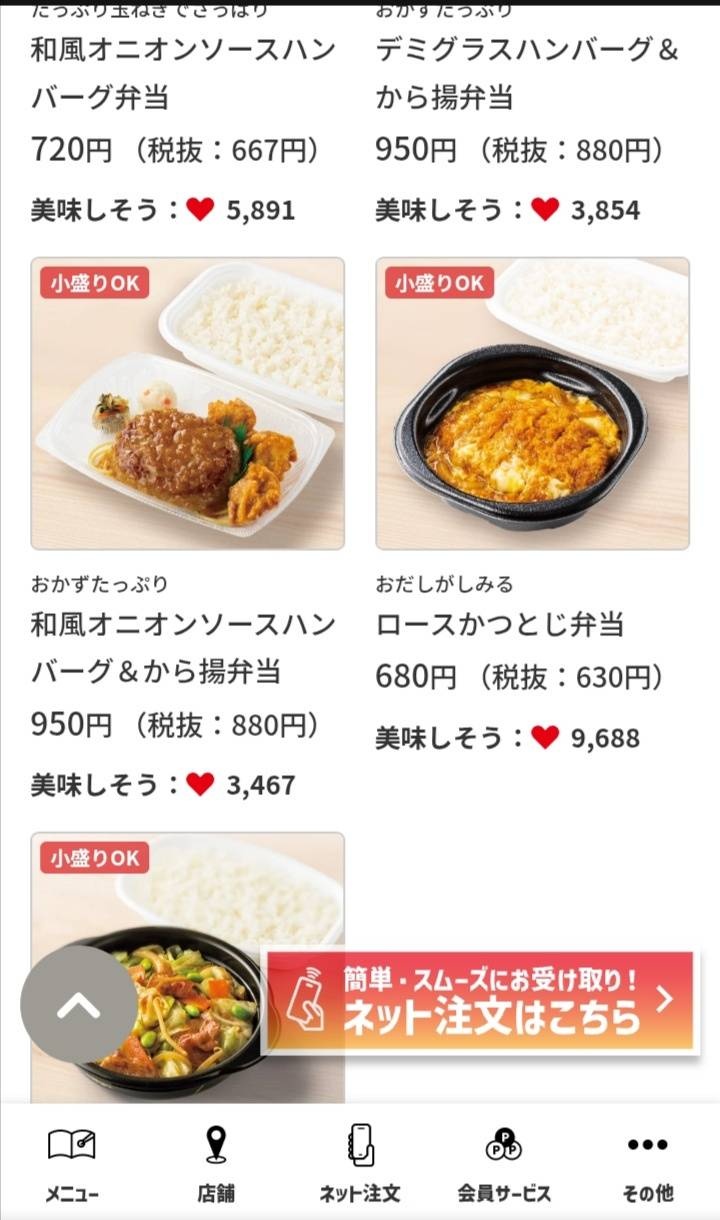Viewport: 720px width, 1220px height.
Task: Open the 720円 和風オニオンソースハンバーグ弁当 item
Action: [x=183, y=74]
